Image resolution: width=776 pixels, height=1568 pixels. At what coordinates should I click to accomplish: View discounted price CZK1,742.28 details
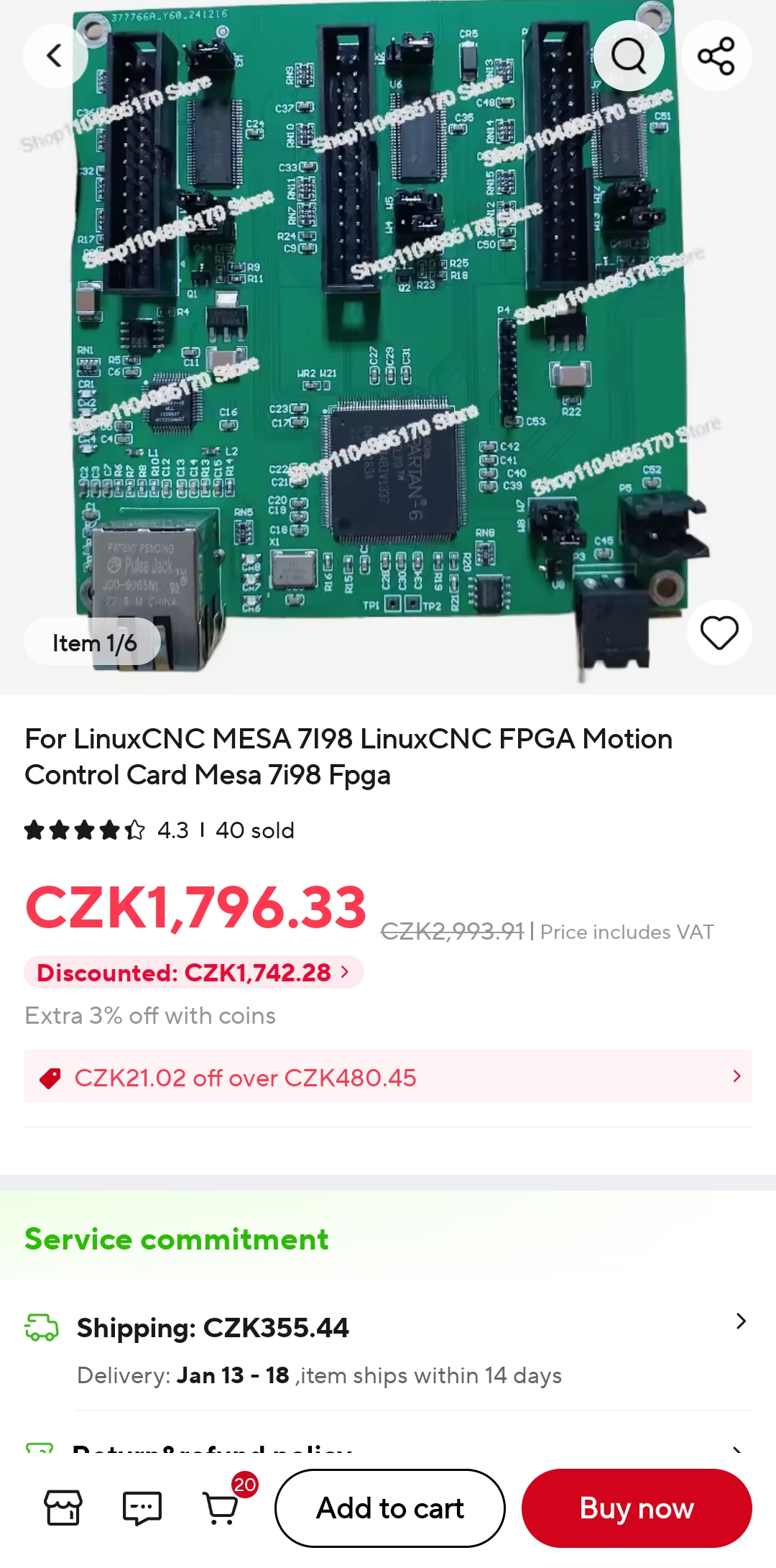pyautogui.click(x=194, y=973)
